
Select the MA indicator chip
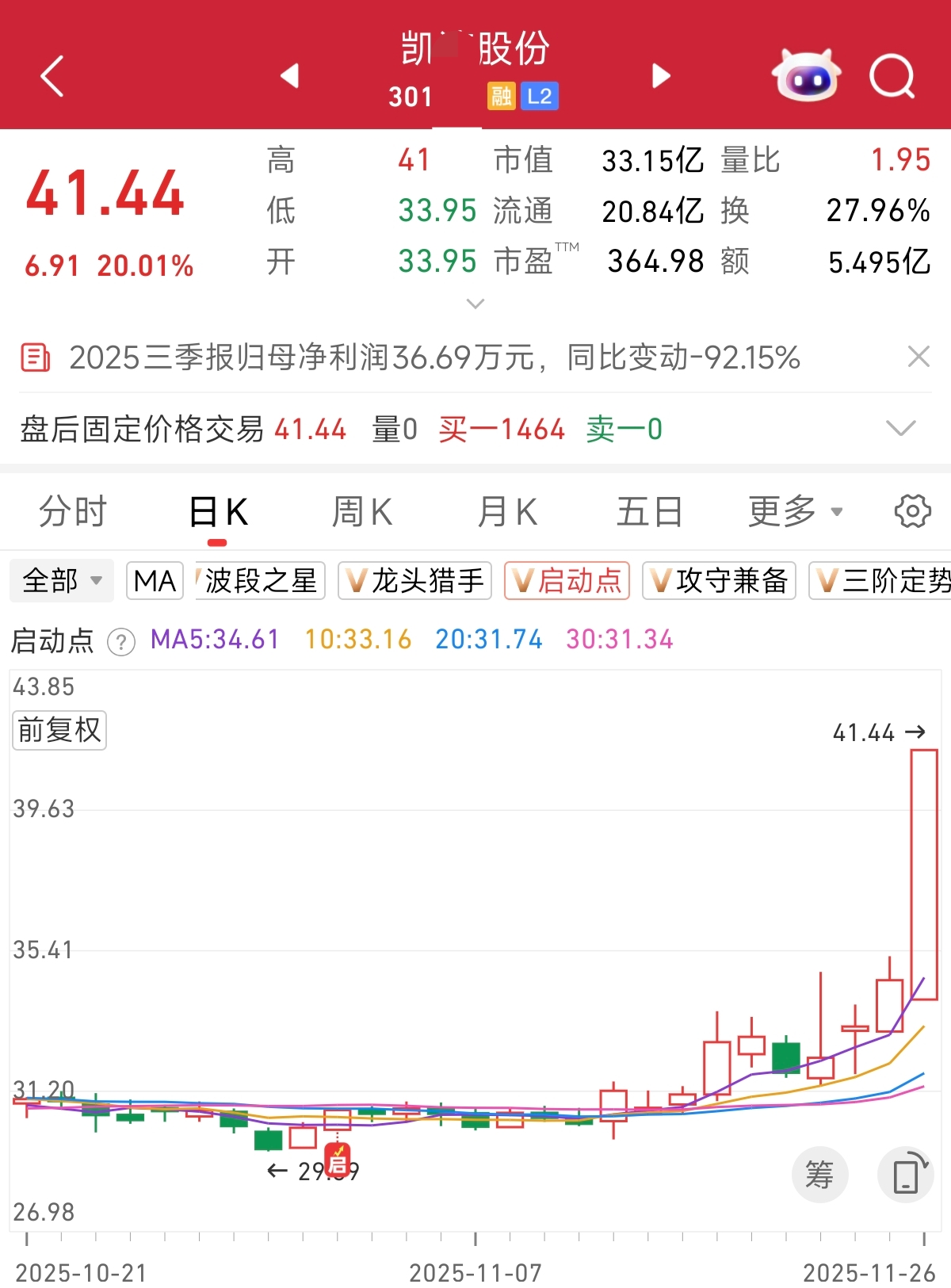[x=155, y=581]
